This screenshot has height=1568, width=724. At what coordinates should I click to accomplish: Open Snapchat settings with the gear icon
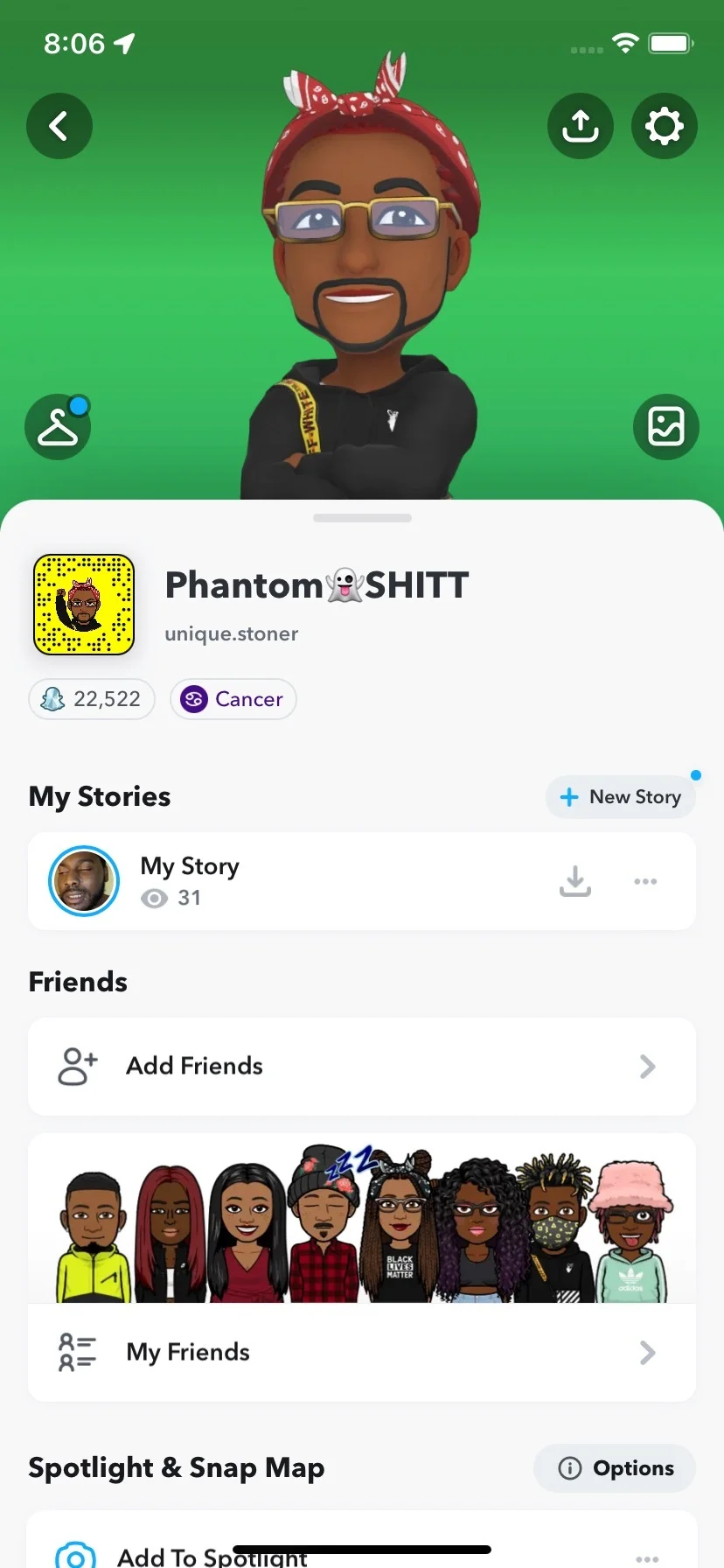(665, 125)
